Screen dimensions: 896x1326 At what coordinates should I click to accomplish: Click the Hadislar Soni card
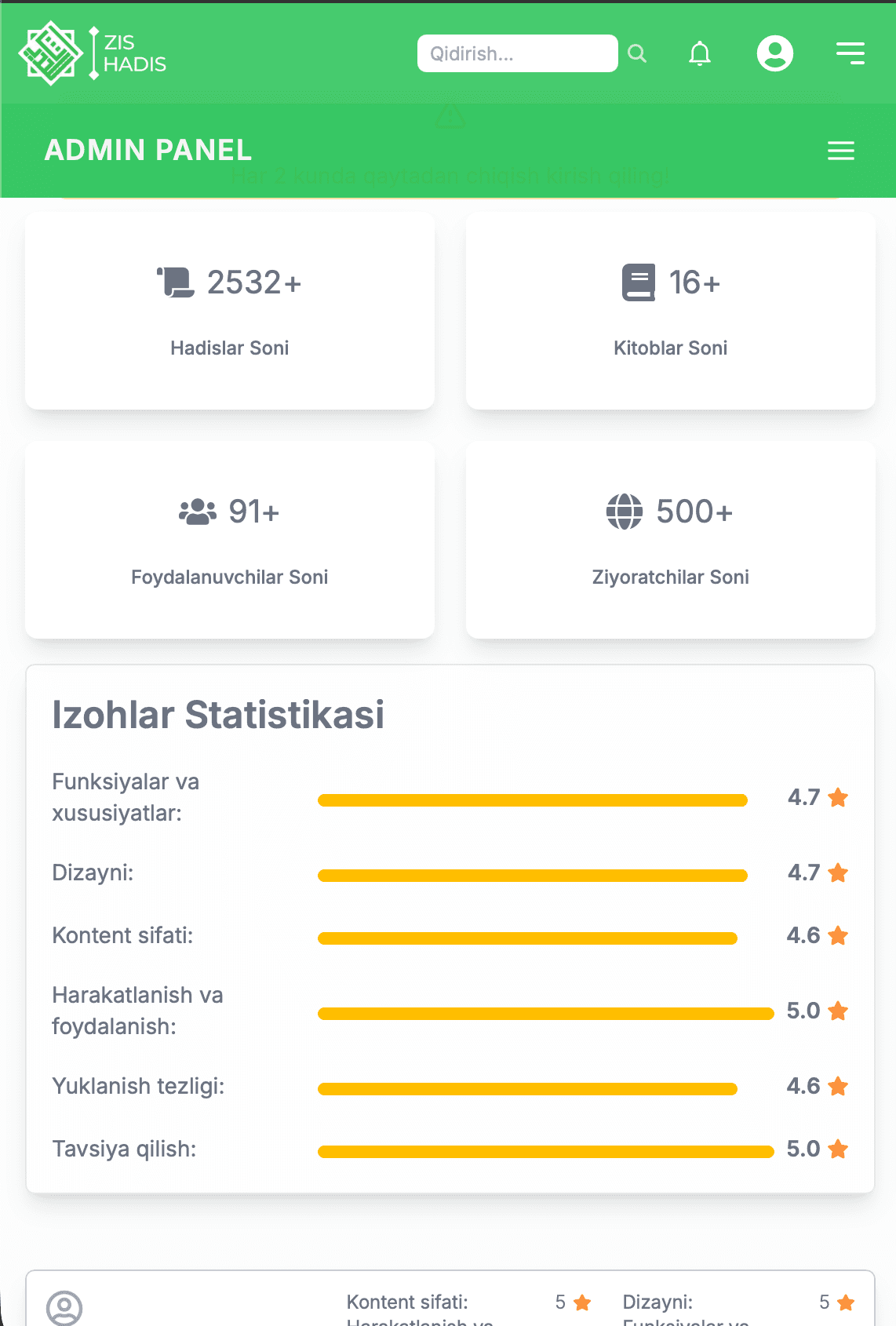[x=230, y=311]
